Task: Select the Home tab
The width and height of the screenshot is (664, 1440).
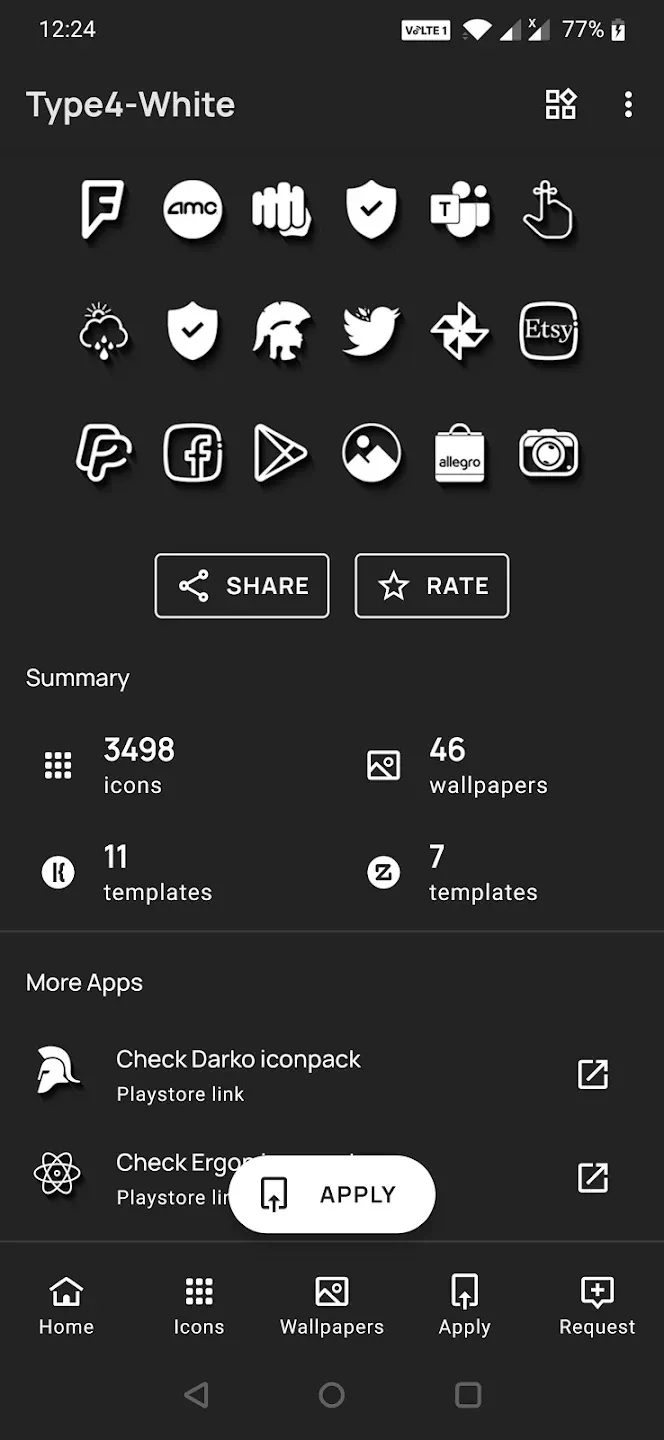Action: [66, 1306]
